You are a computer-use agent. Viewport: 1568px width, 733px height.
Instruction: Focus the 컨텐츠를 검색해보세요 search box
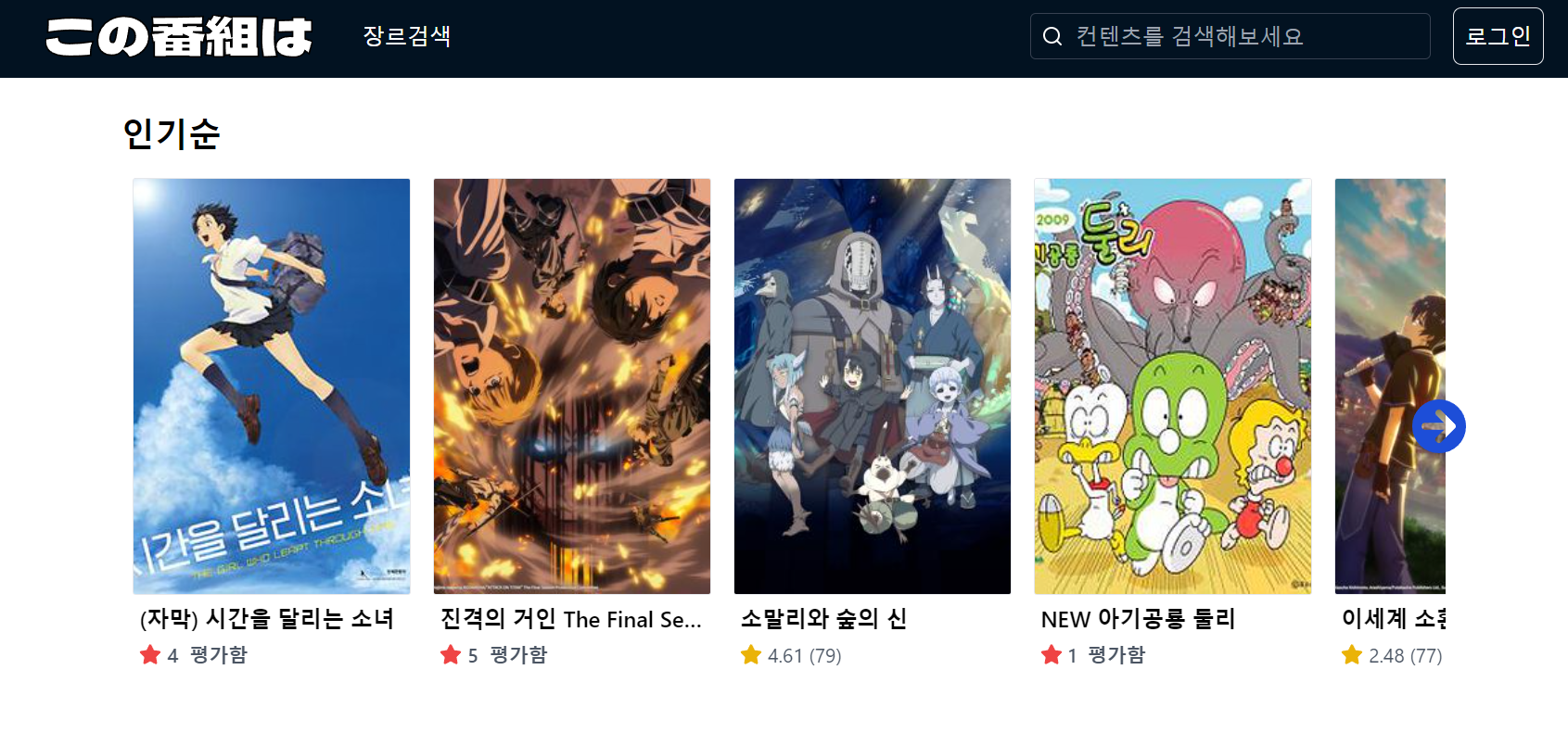coord(1243,36)
